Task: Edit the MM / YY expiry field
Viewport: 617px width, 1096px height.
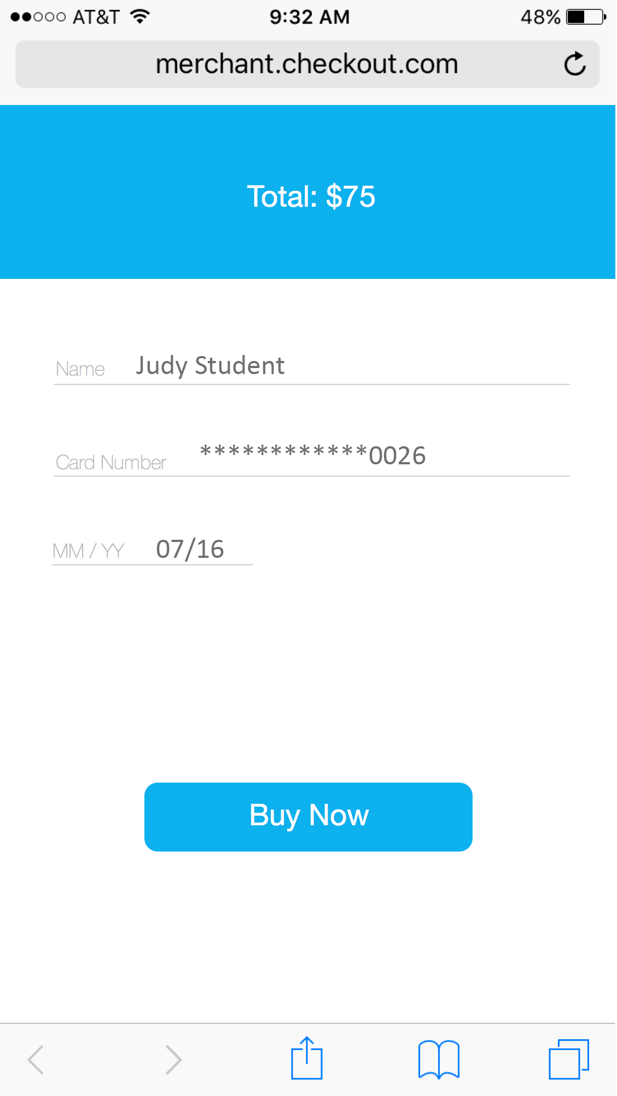Action: pos(152,549)
